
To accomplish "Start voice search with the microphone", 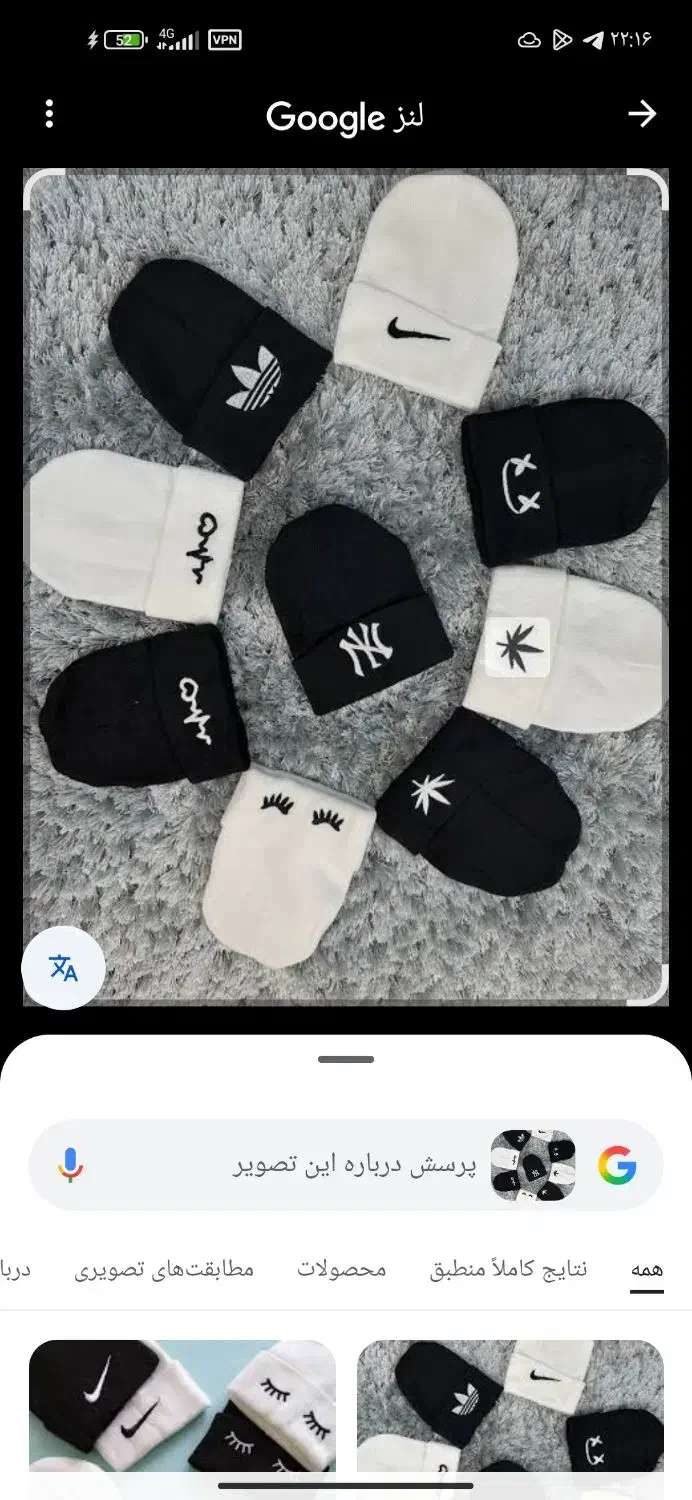I will (70, 1165).
